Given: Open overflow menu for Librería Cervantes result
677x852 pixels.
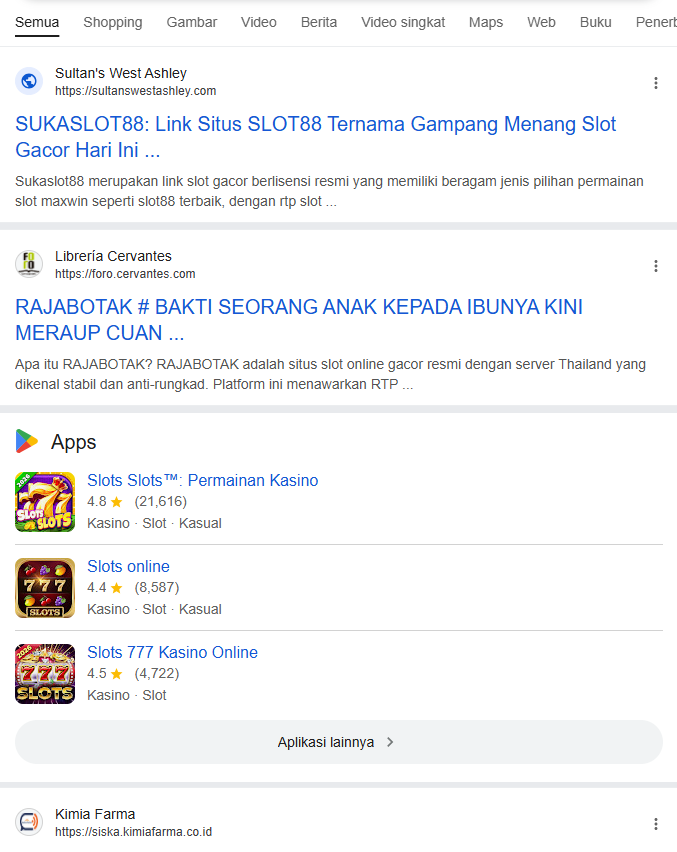Looking at the screenshot, I should click(656, 266).
